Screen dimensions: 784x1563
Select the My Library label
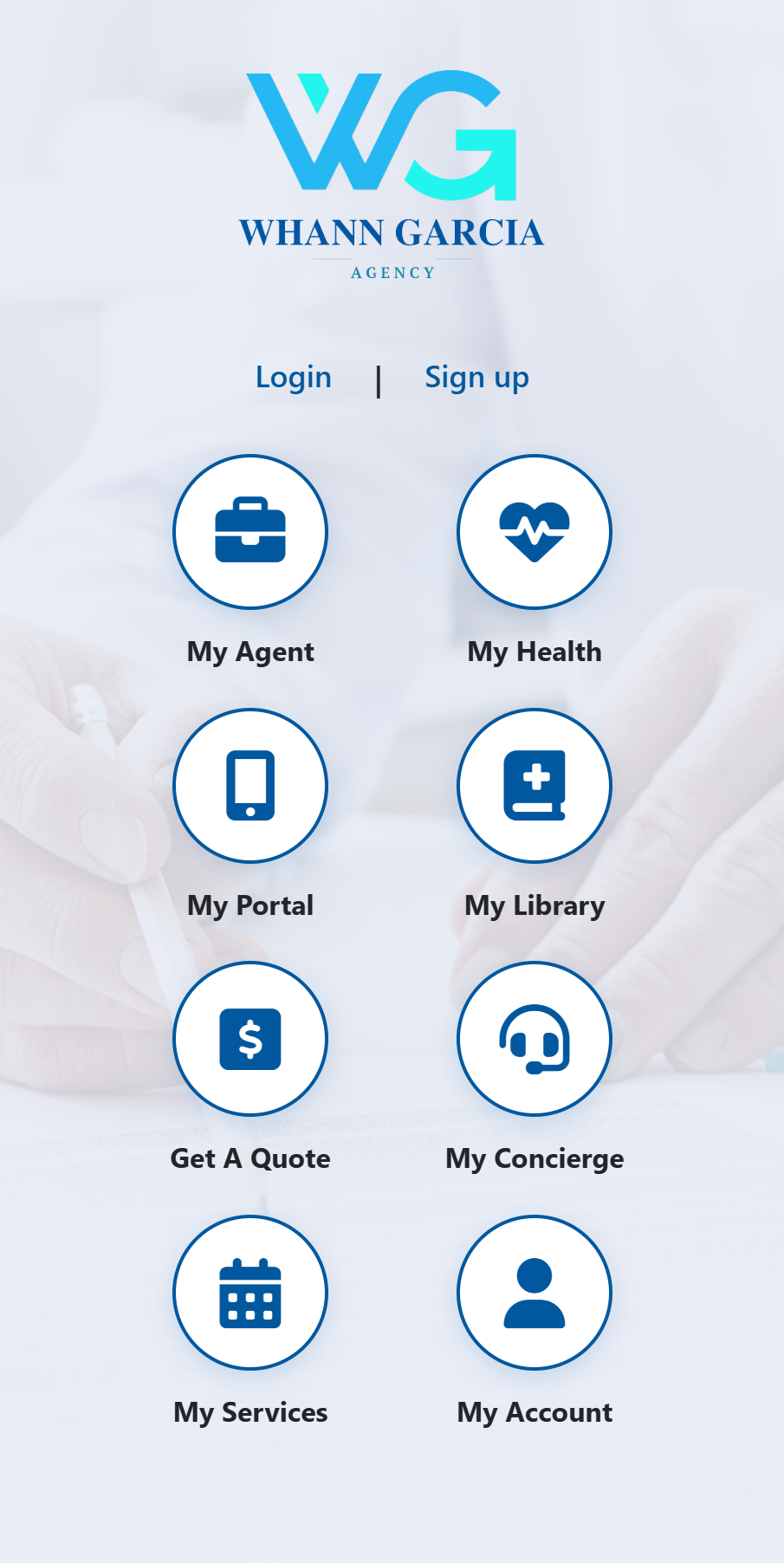point(534,905)
